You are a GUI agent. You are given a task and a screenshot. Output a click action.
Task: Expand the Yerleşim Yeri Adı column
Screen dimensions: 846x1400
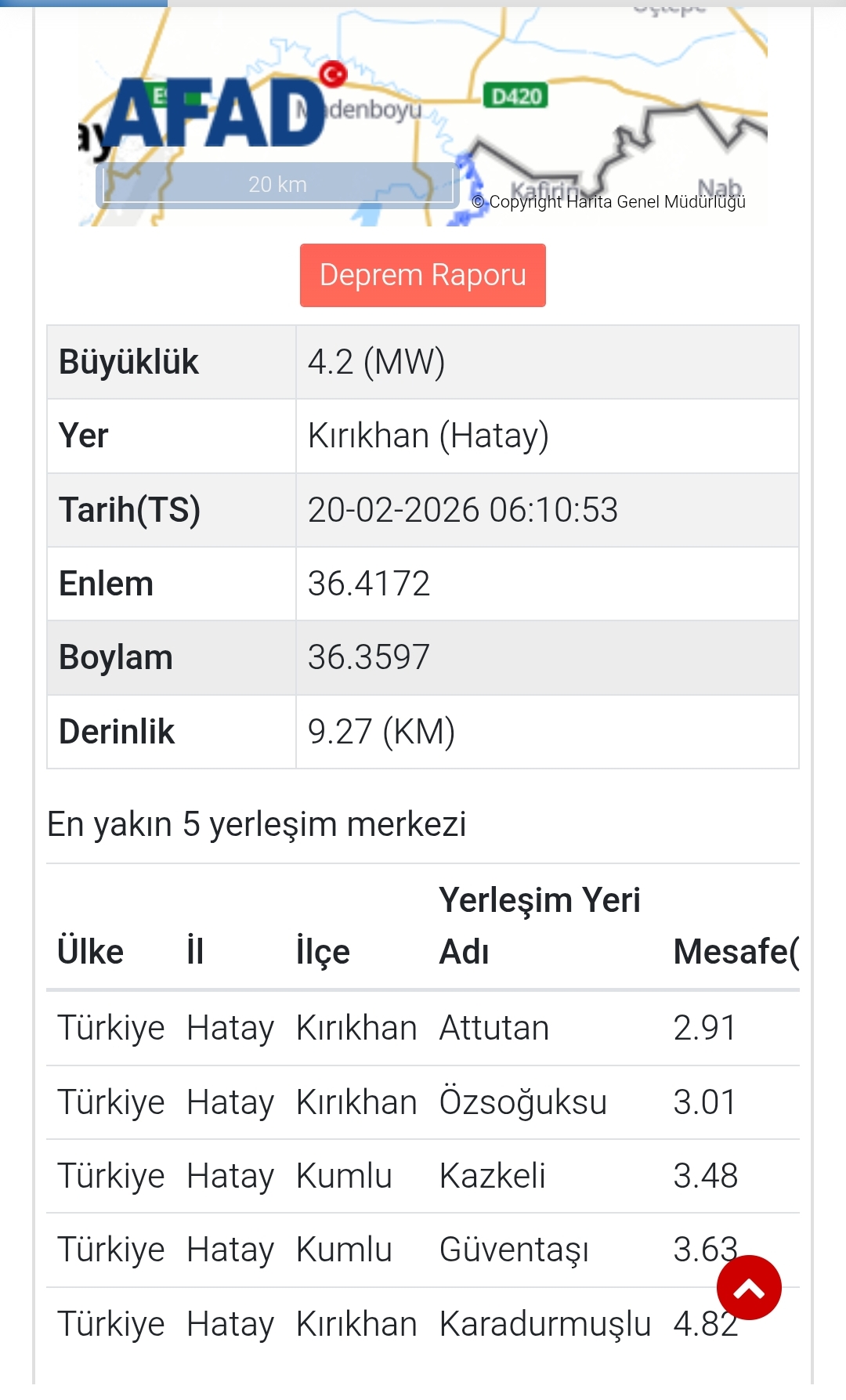point(540,924)
